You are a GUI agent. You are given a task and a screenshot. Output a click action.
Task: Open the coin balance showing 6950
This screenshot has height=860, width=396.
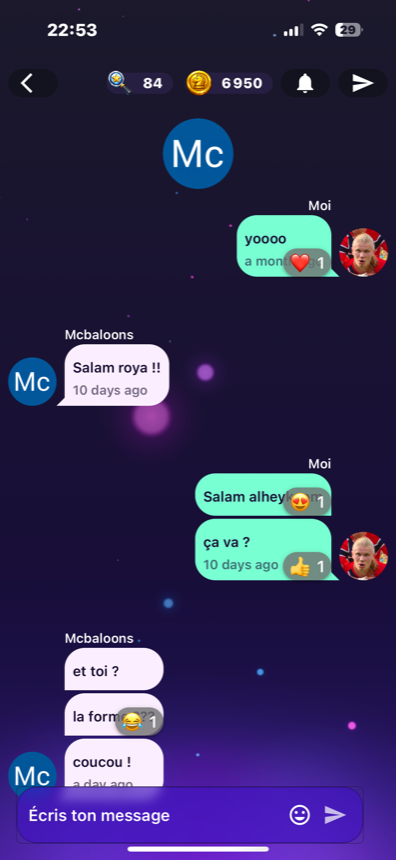[229, 83]
